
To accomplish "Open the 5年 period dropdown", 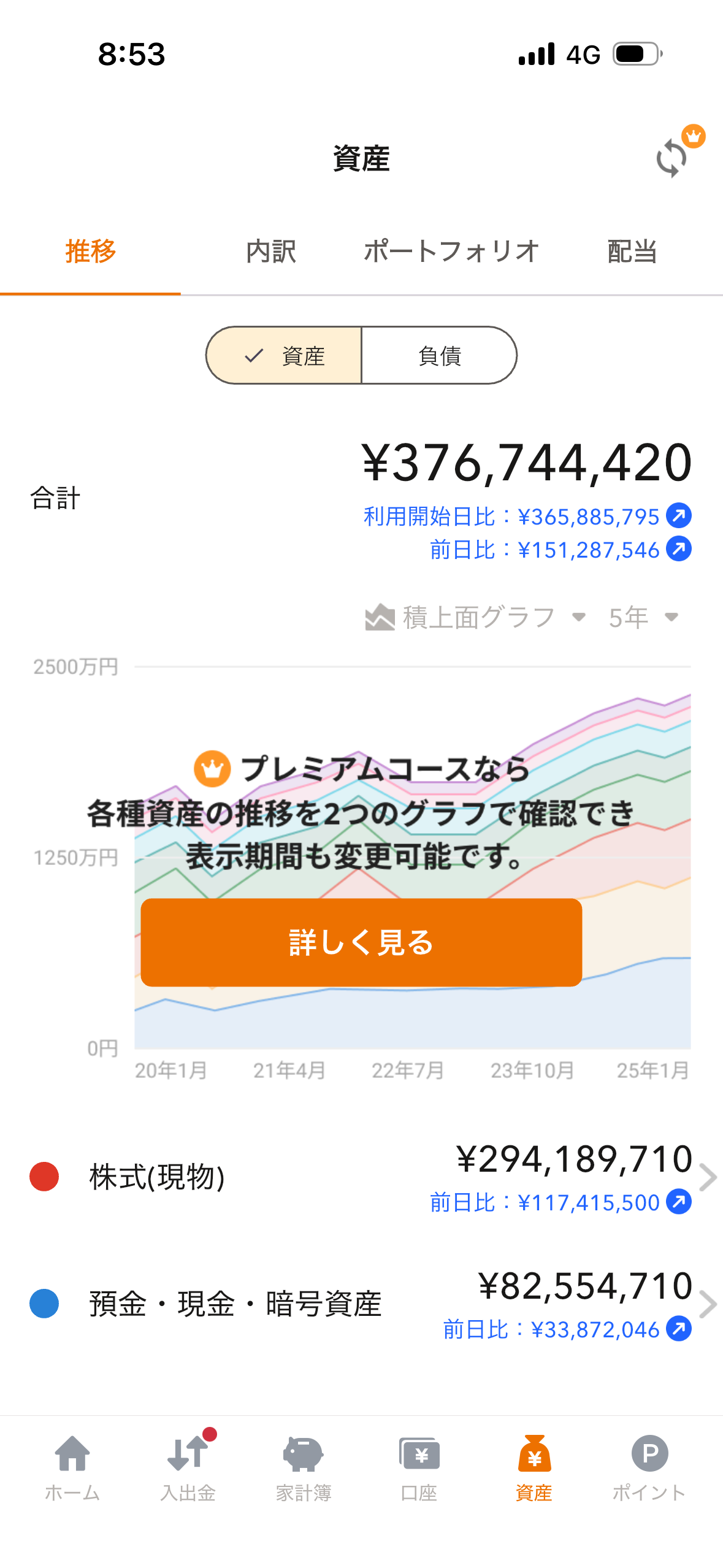I will 643,617.
